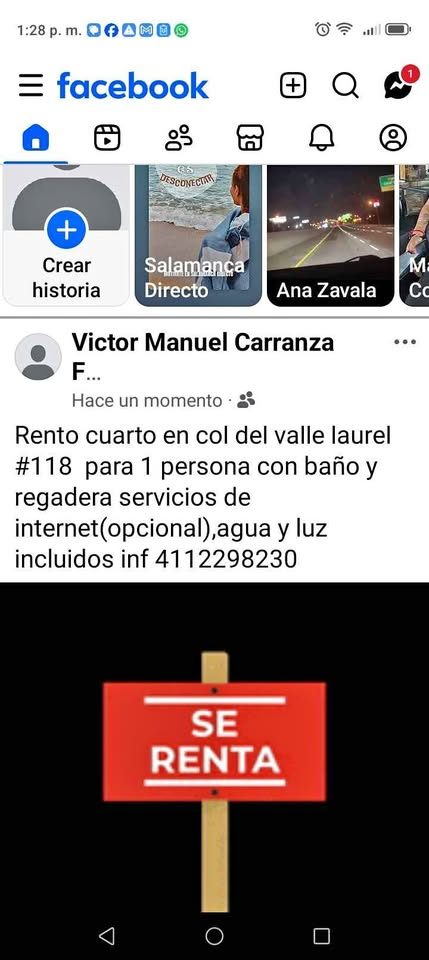Open the Friends tab
Screen dimensions: 429x960
(x=179, y=138)
